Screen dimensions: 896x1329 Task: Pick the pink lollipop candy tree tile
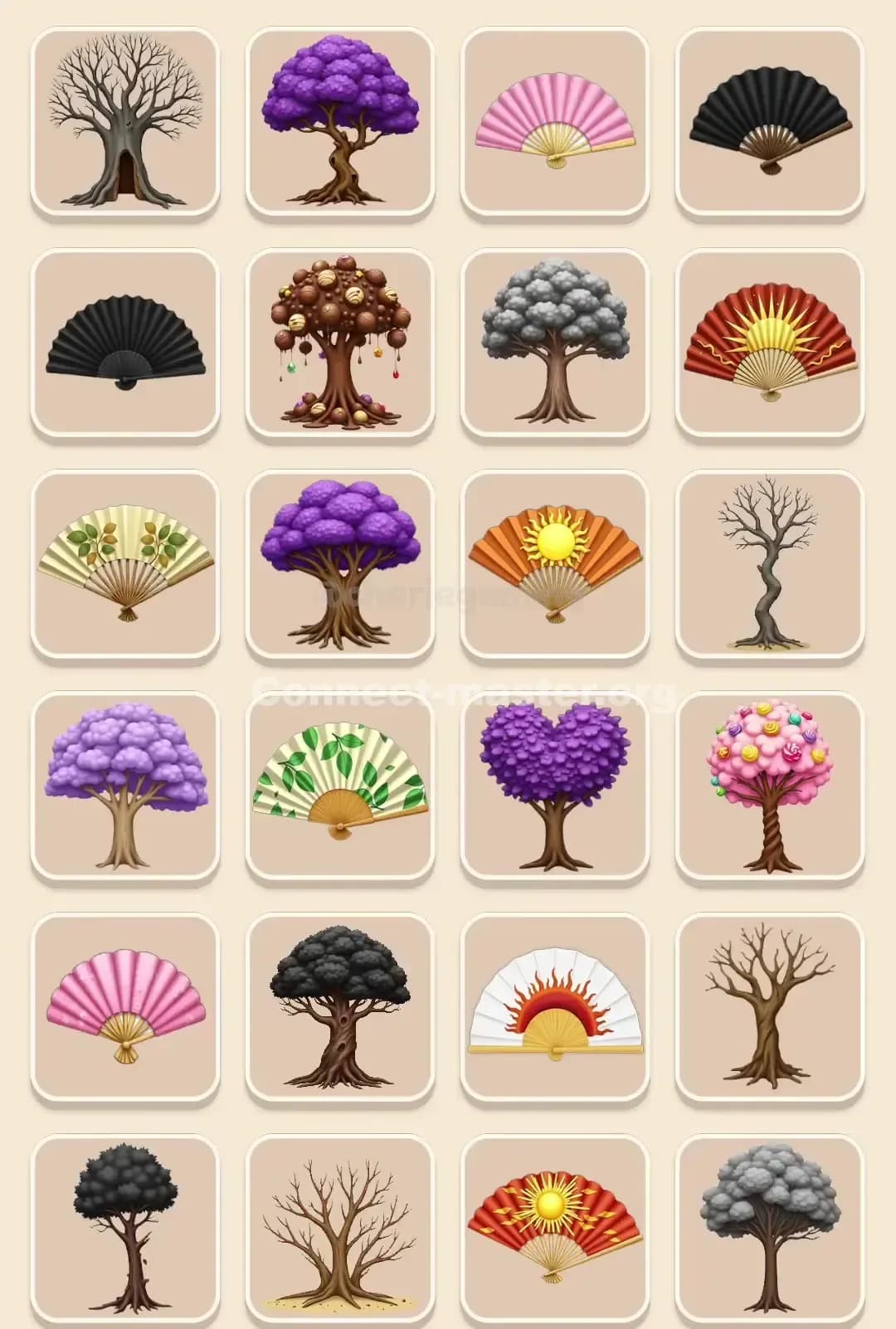[x=770, y=786]
